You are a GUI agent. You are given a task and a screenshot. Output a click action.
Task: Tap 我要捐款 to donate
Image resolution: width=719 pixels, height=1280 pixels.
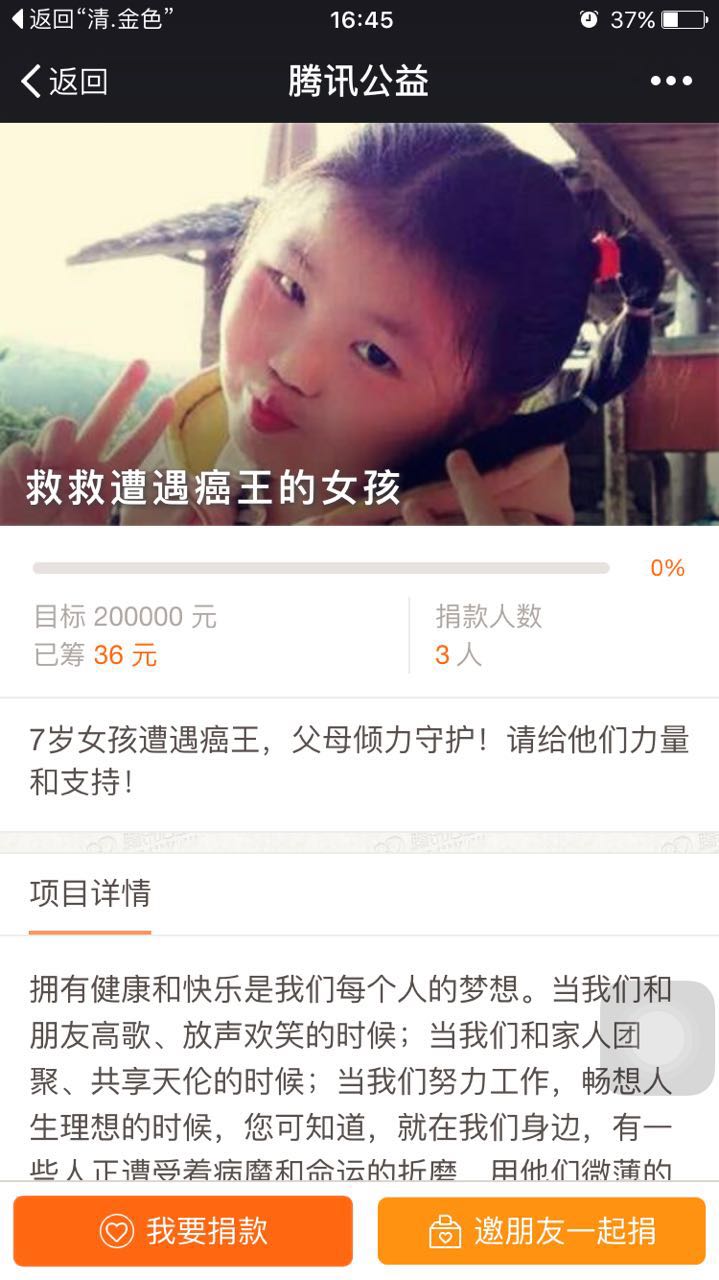[183, 1231]
